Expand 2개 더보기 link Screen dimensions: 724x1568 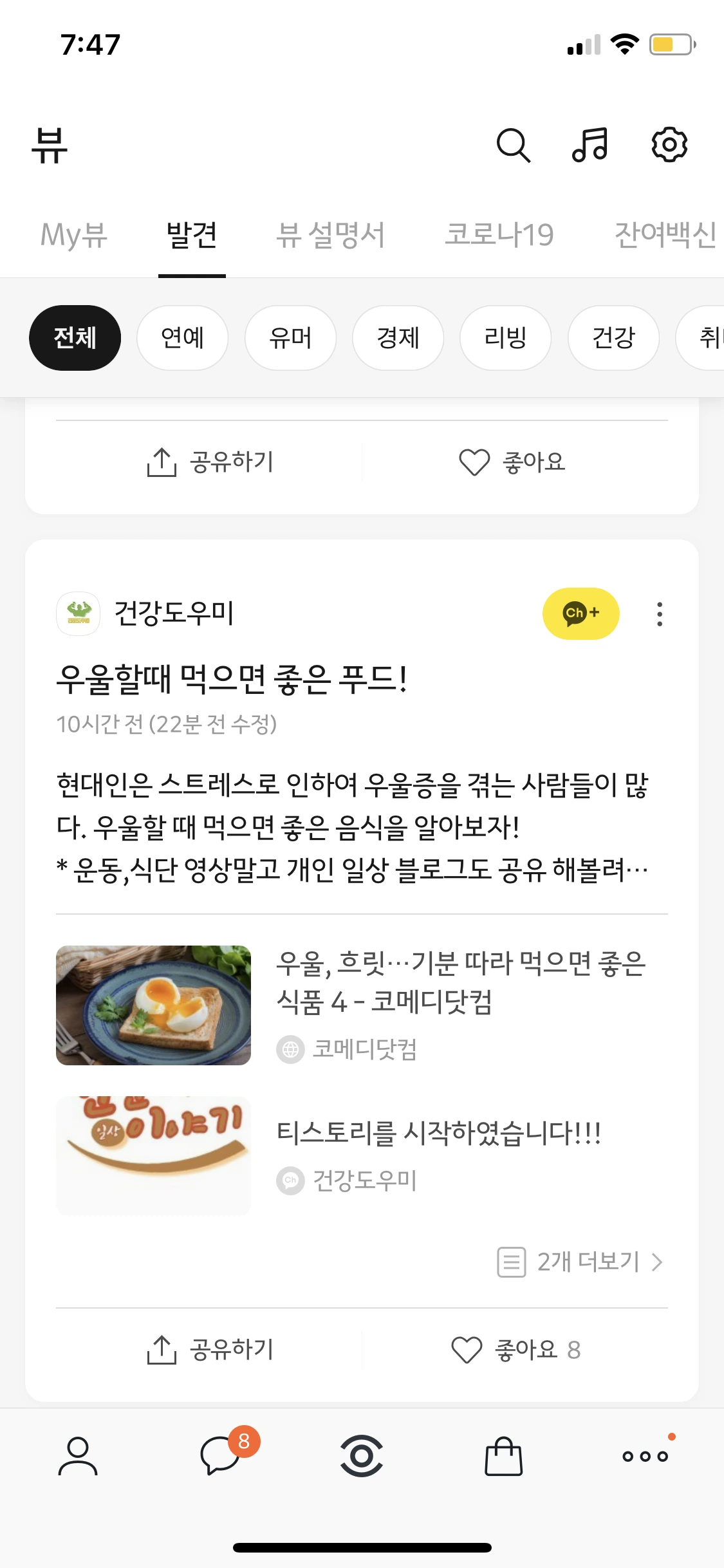[580, 1262]
